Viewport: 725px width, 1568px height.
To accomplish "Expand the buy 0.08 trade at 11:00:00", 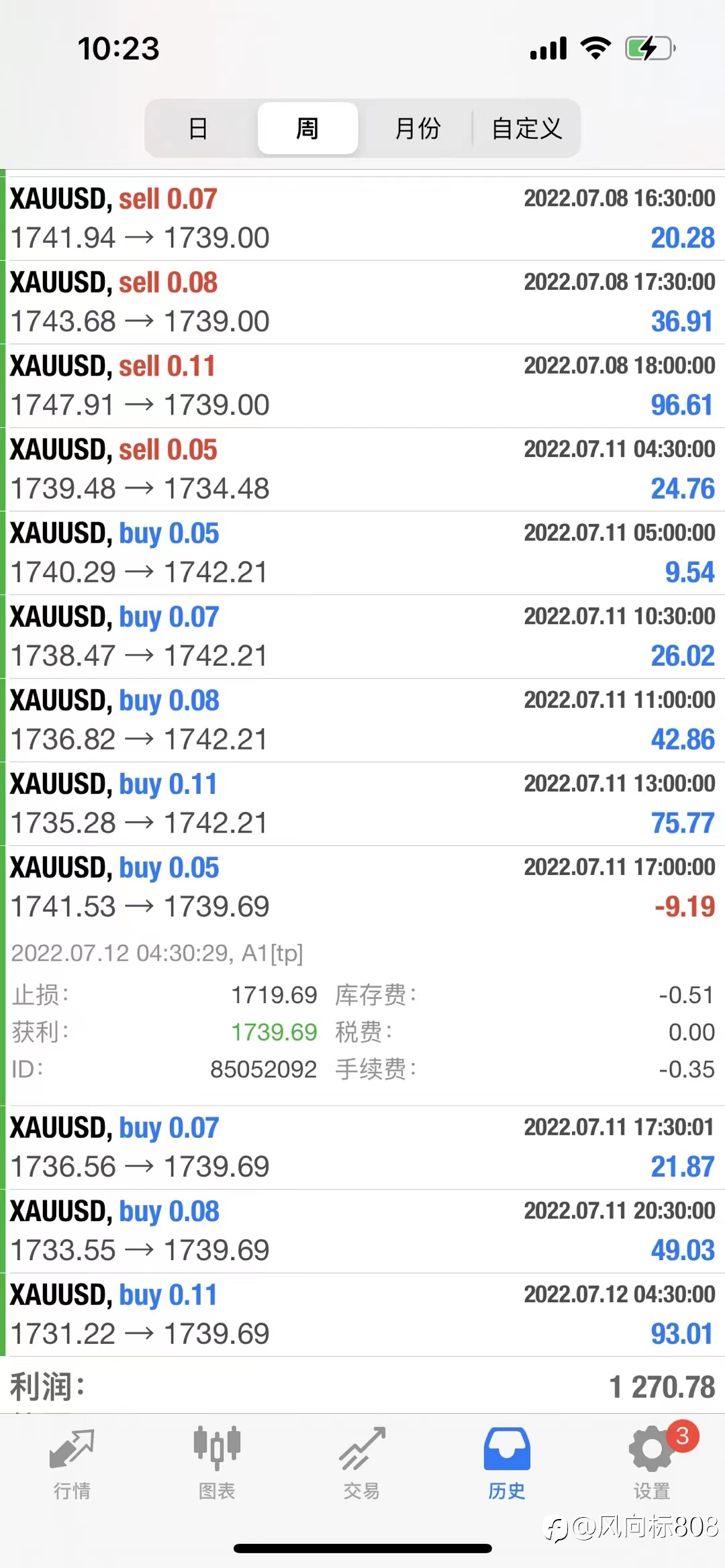I will (x=362, y=720).
